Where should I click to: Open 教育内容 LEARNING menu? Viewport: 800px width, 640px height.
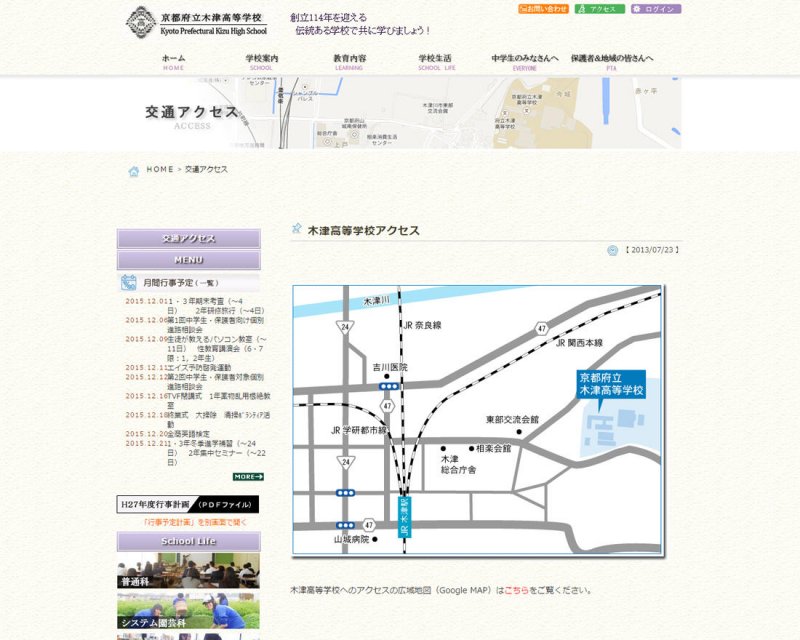[349, 62]
